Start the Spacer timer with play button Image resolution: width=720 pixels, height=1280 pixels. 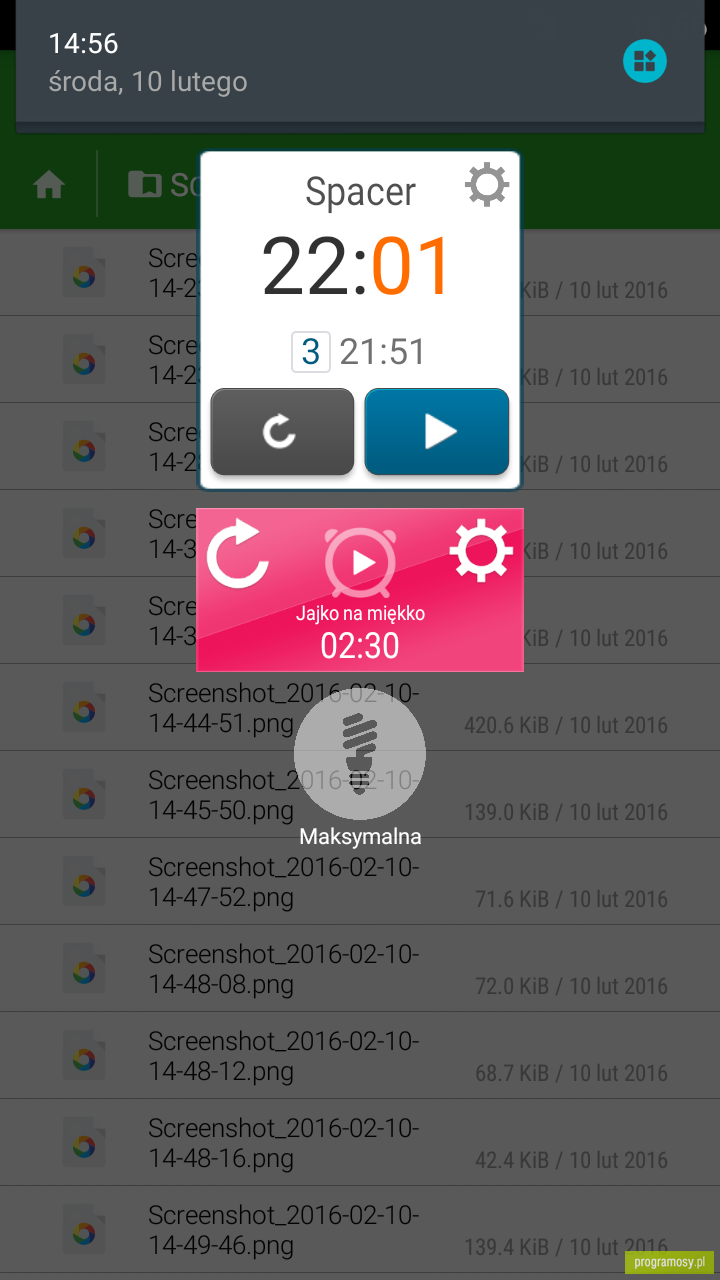coord(437,432)
